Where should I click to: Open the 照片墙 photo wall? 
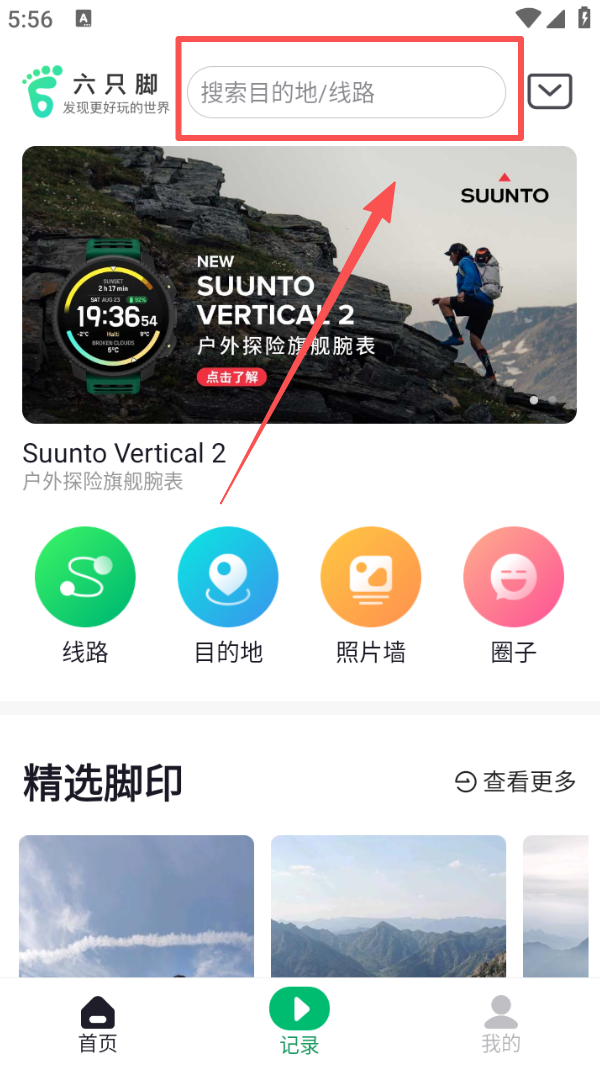pos(370,577)
